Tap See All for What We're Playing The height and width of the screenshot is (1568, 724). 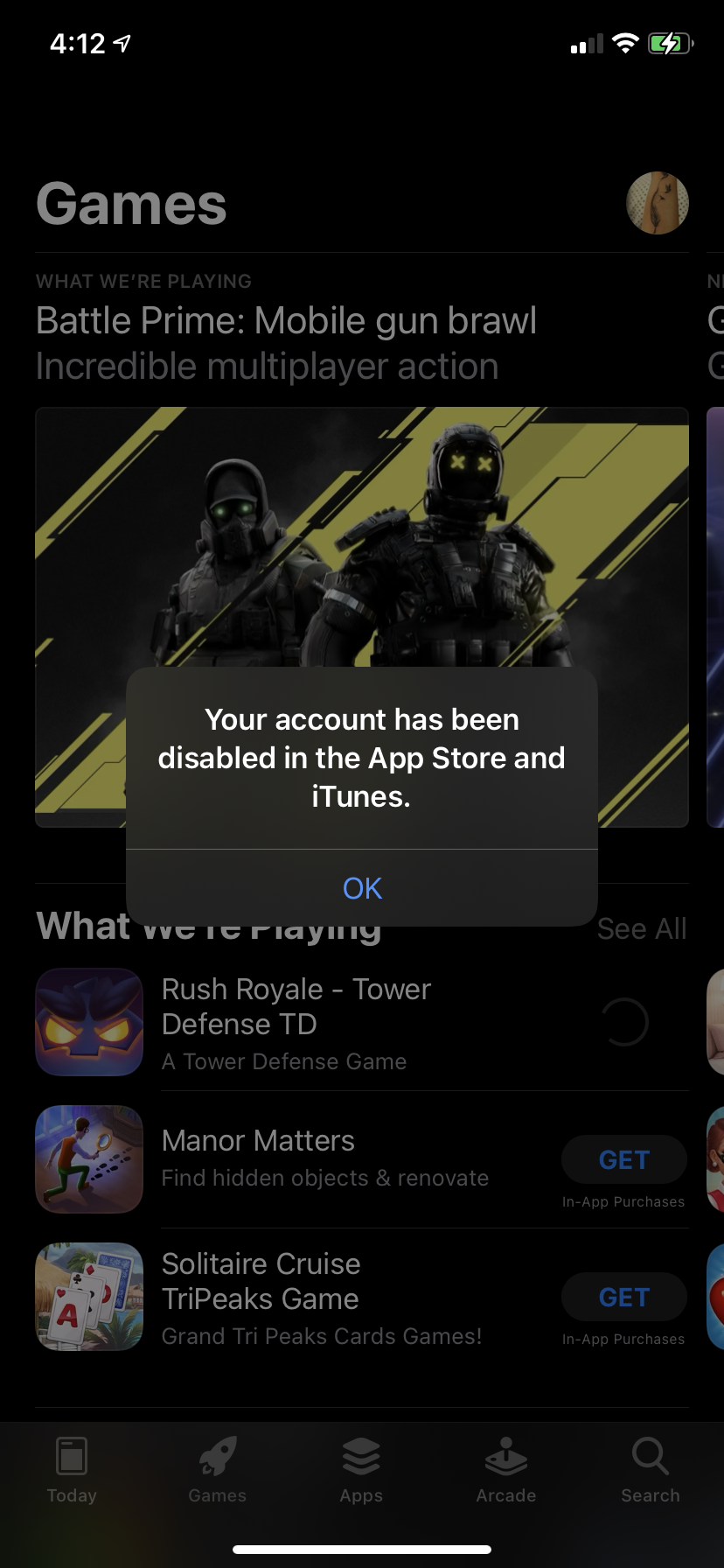[x=642, y=928]
